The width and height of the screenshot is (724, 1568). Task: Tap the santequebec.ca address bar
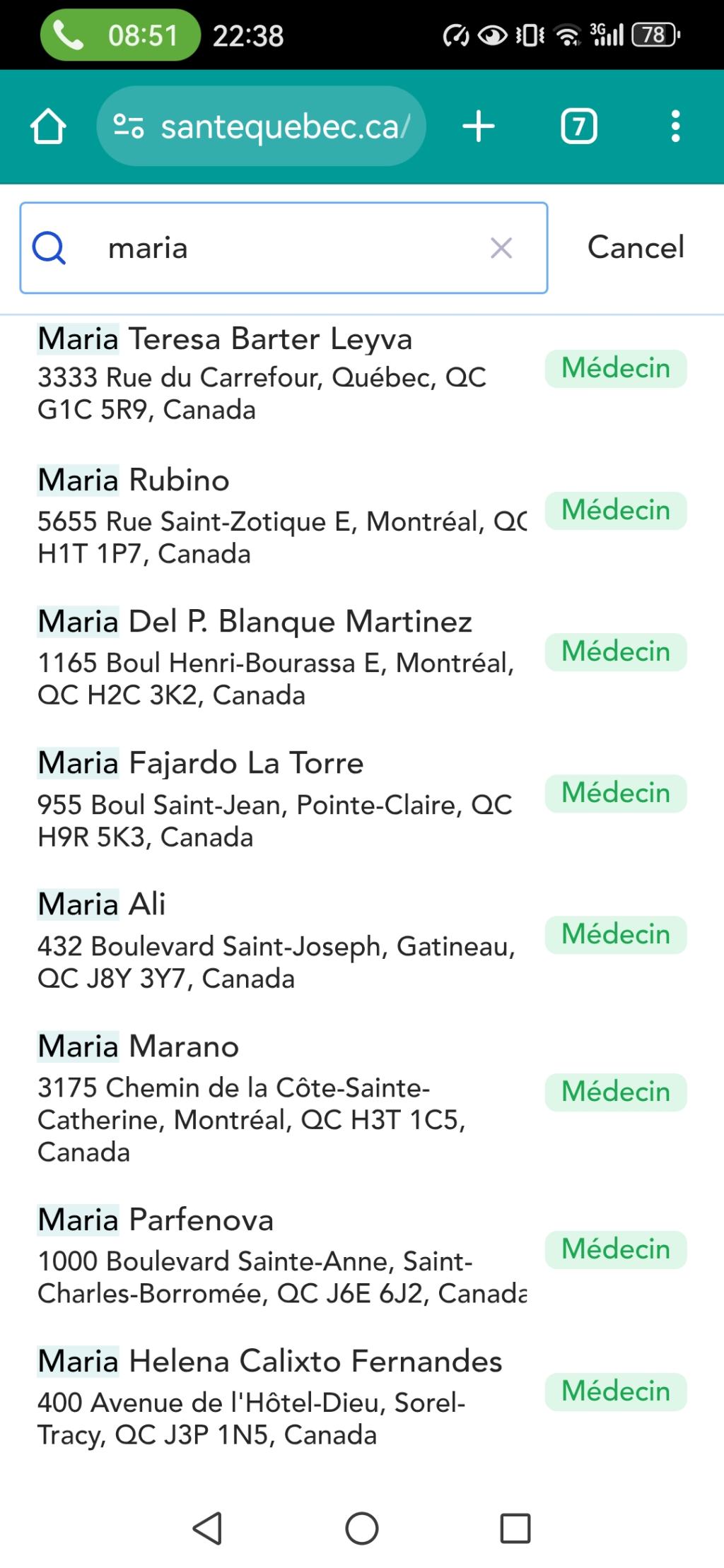(x=262, y=126)
